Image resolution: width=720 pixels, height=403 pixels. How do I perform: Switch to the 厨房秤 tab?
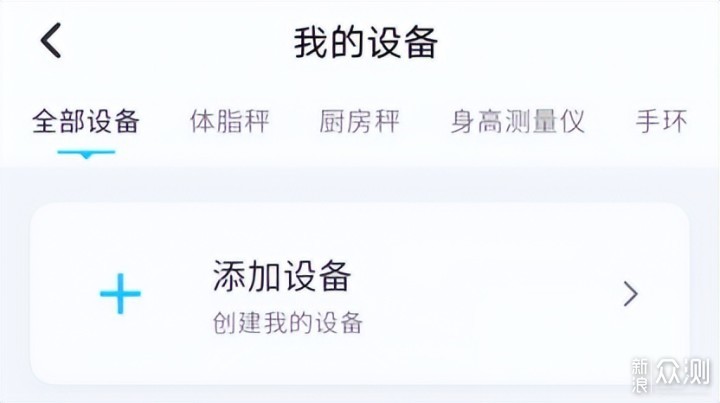359,122
